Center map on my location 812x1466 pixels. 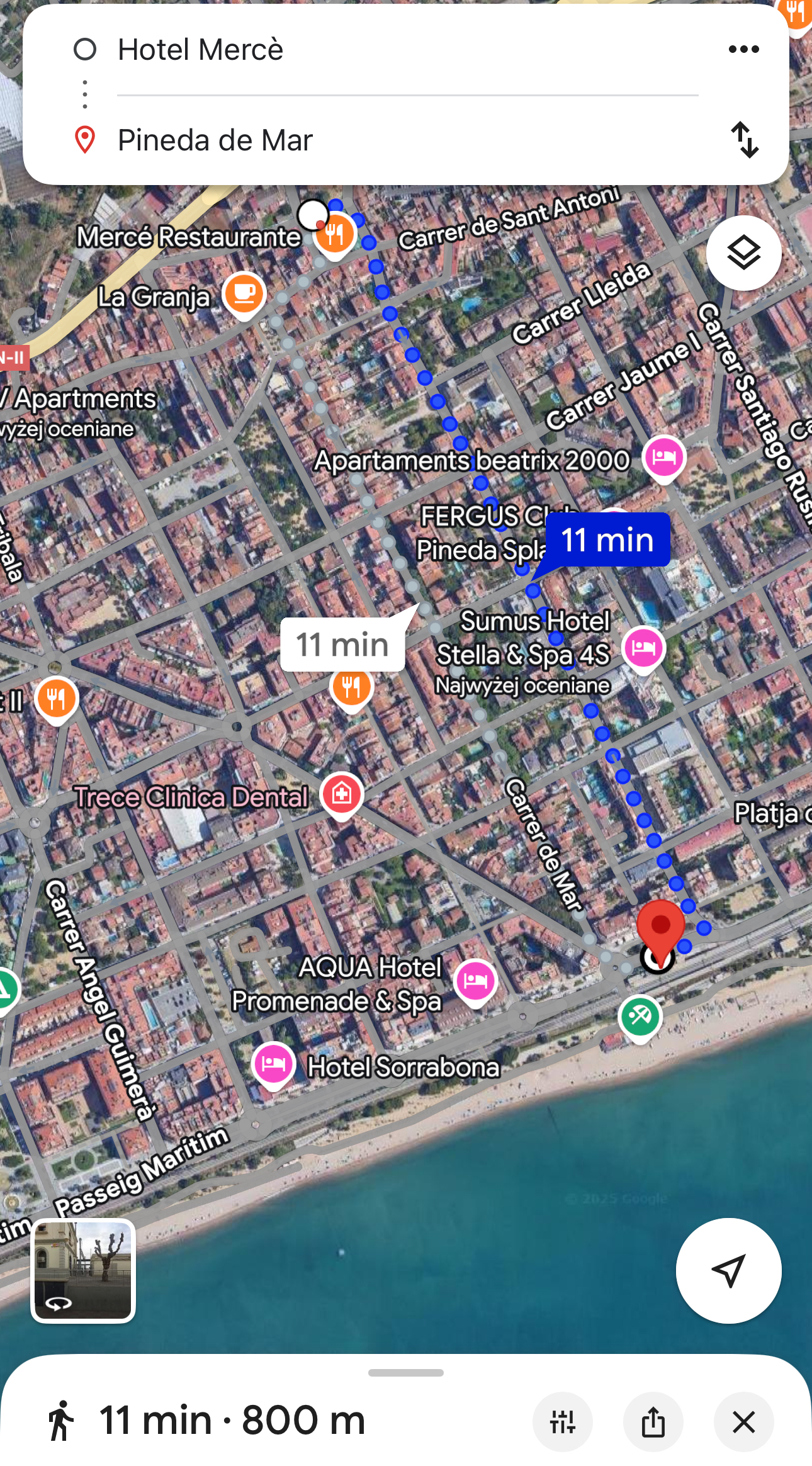(728, 1270)
